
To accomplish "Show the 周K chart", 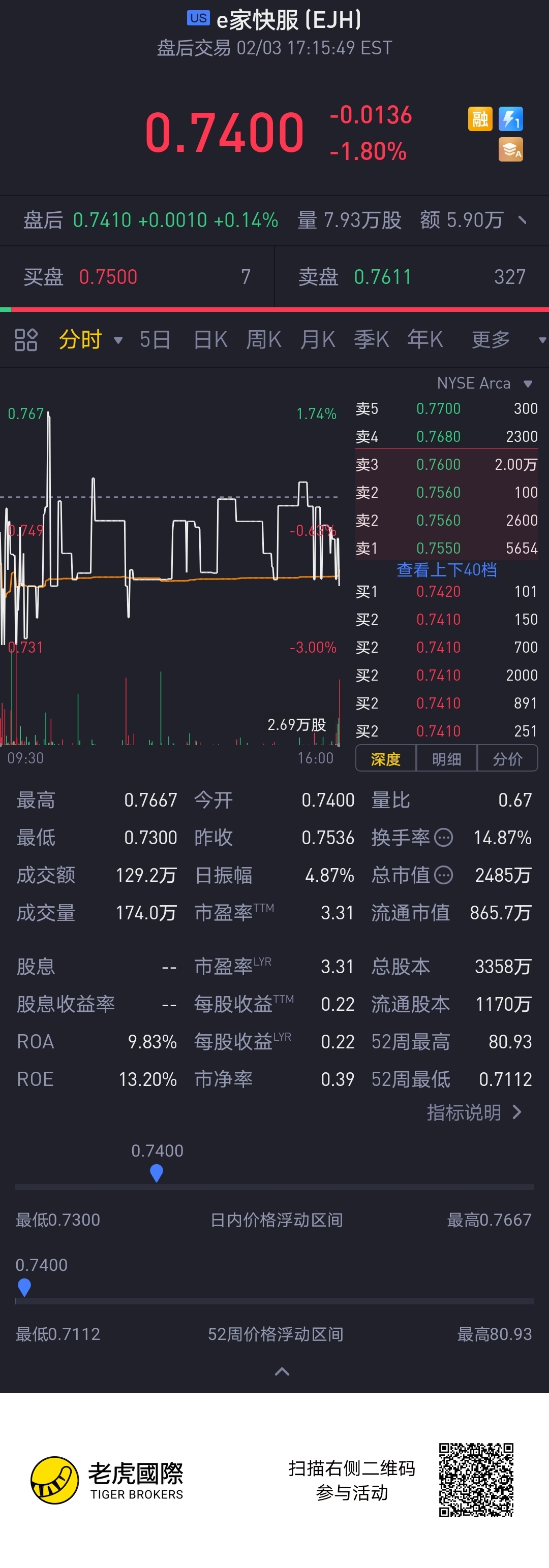I will [263, 340].
